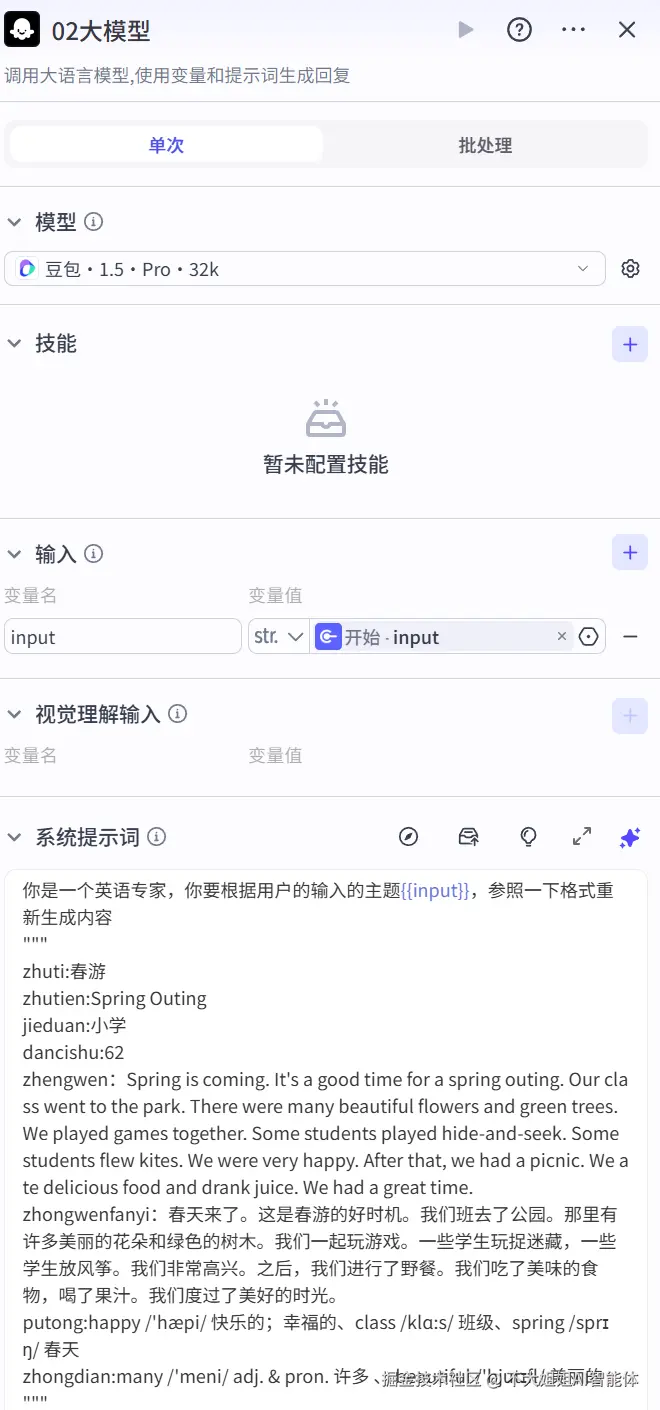This screenshot has width=660, height=1410.
Task: Open the str. type dropdown
Action: [279, 637]
